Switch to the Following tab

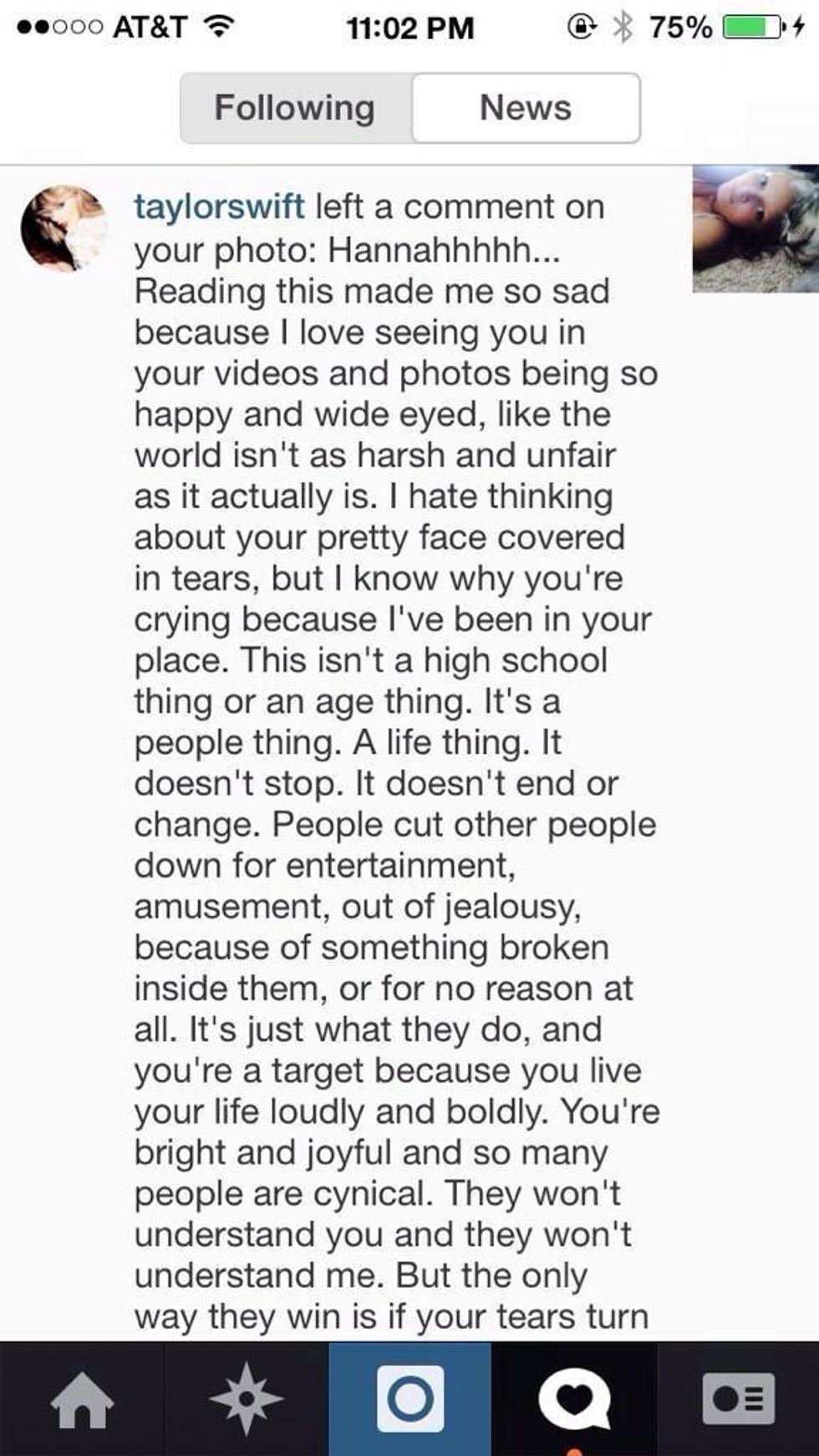pyautogui.click(x=295, y=109)
